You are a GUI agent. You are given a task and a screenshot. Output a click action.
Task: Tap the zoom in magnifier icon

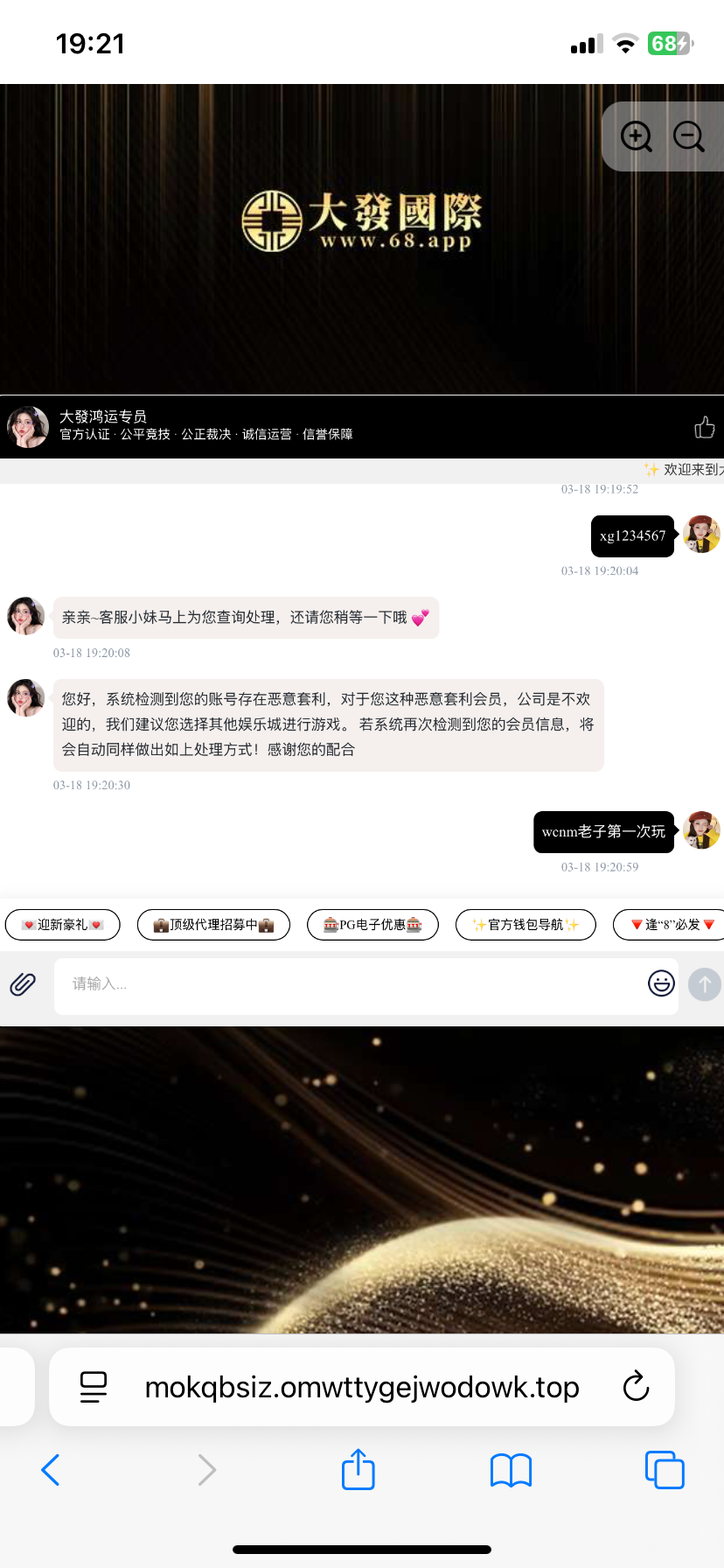pos(636,136)
